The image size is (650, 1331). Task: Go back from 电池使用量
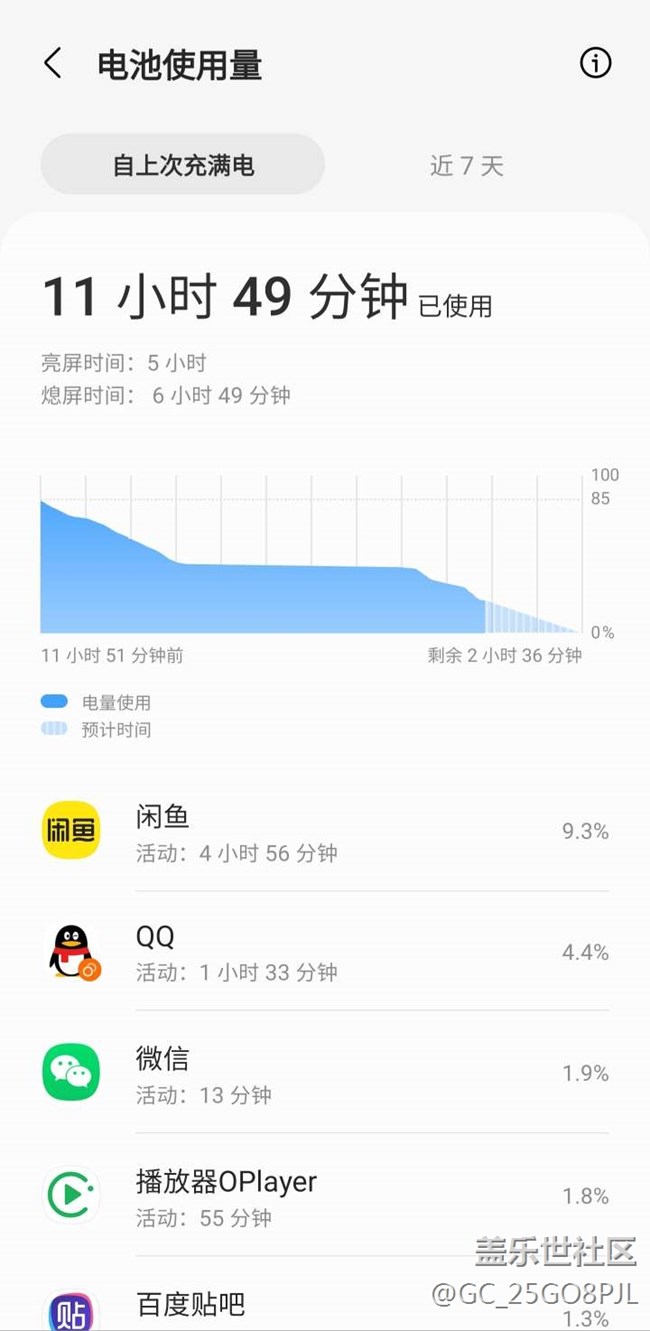click(x=53, y=64)
